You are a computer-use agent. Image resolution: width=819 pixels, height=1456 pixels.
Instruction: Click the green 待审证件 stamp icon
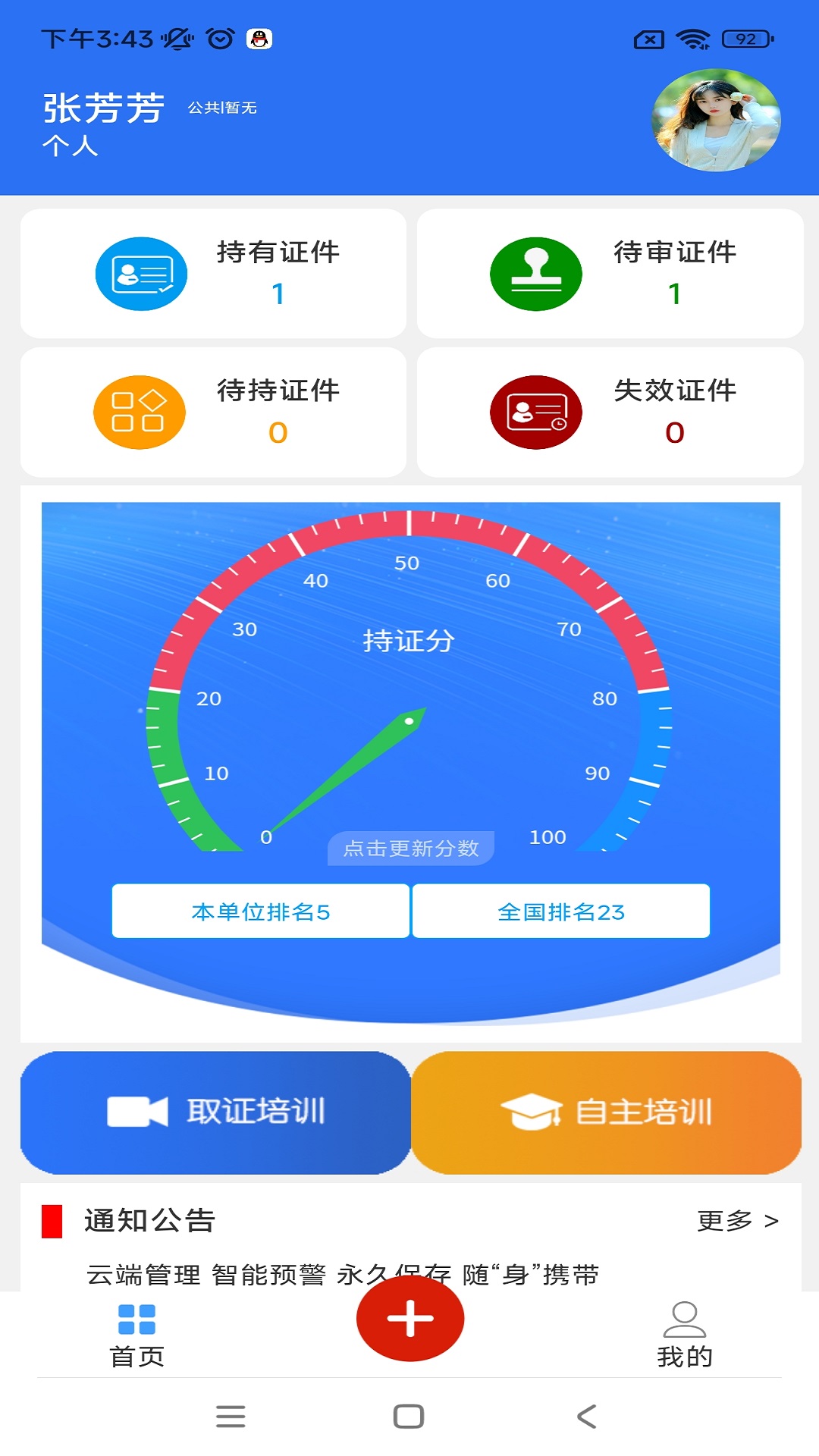537,274
